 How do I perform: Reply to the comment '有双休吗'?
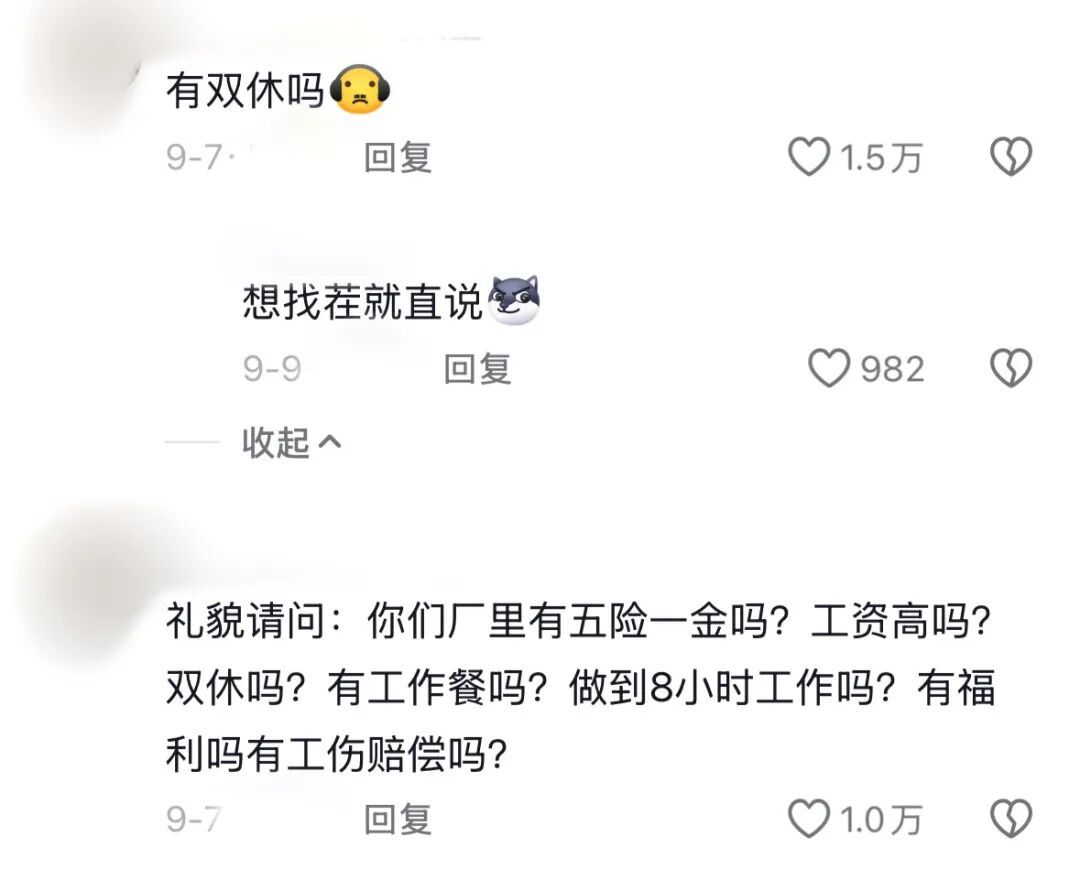coord(397,158)
